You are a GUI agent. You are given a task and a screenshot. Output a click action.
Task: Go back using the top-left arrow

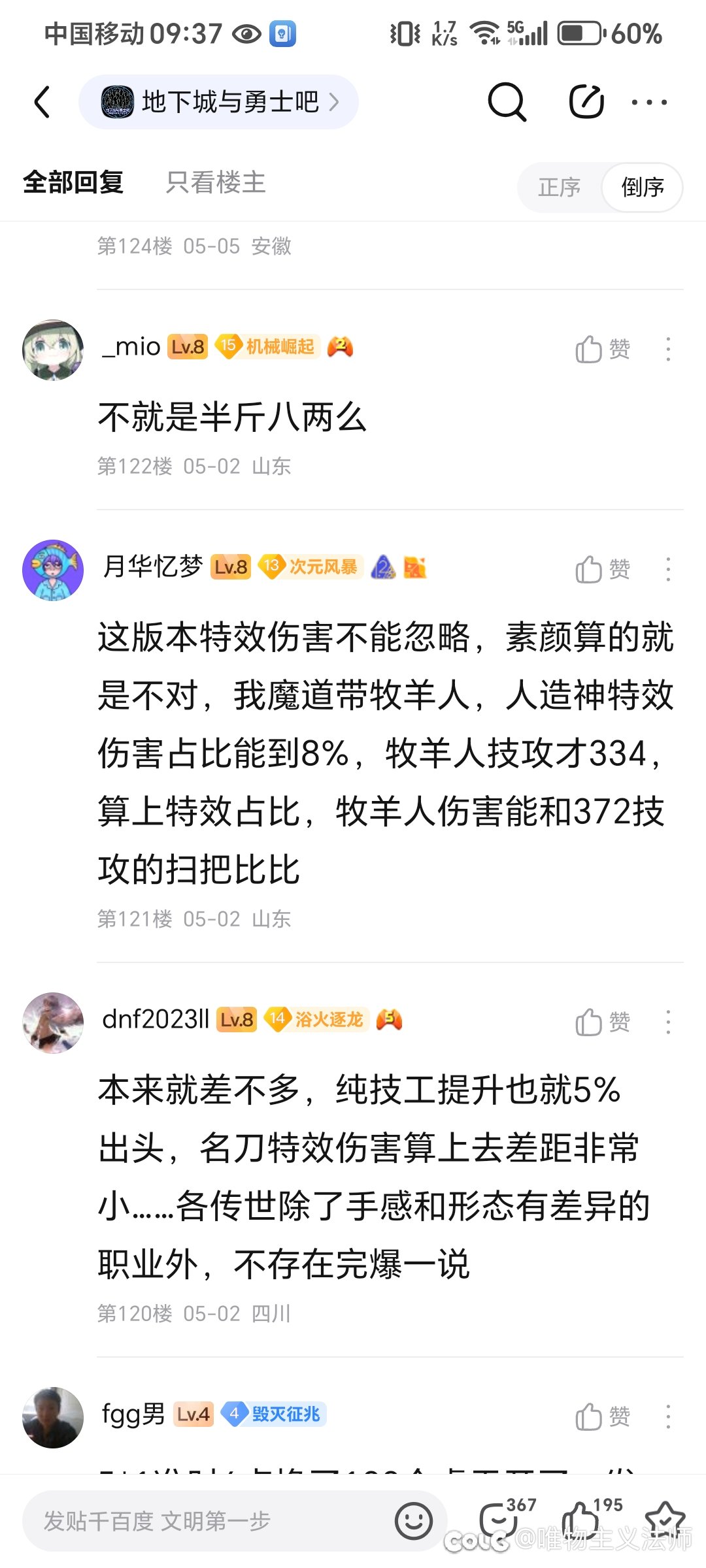[42, 102]
